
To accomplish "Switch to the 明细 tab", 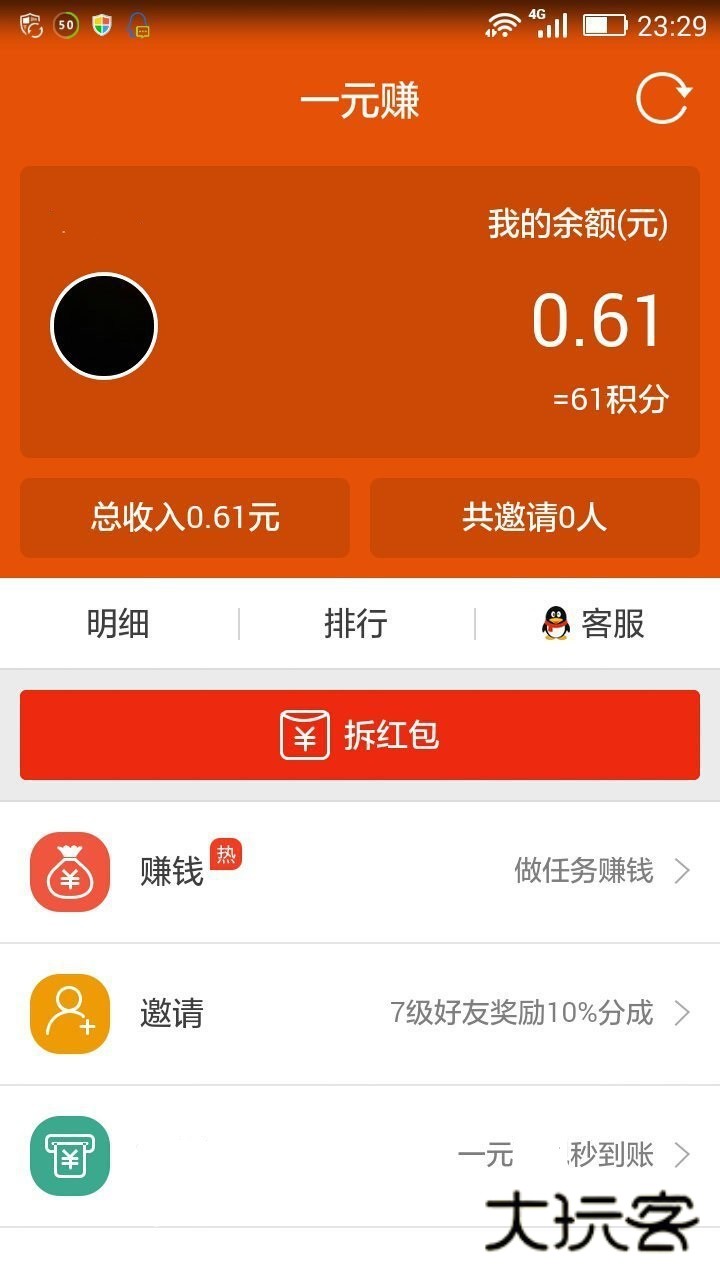I will click(117, 622).
